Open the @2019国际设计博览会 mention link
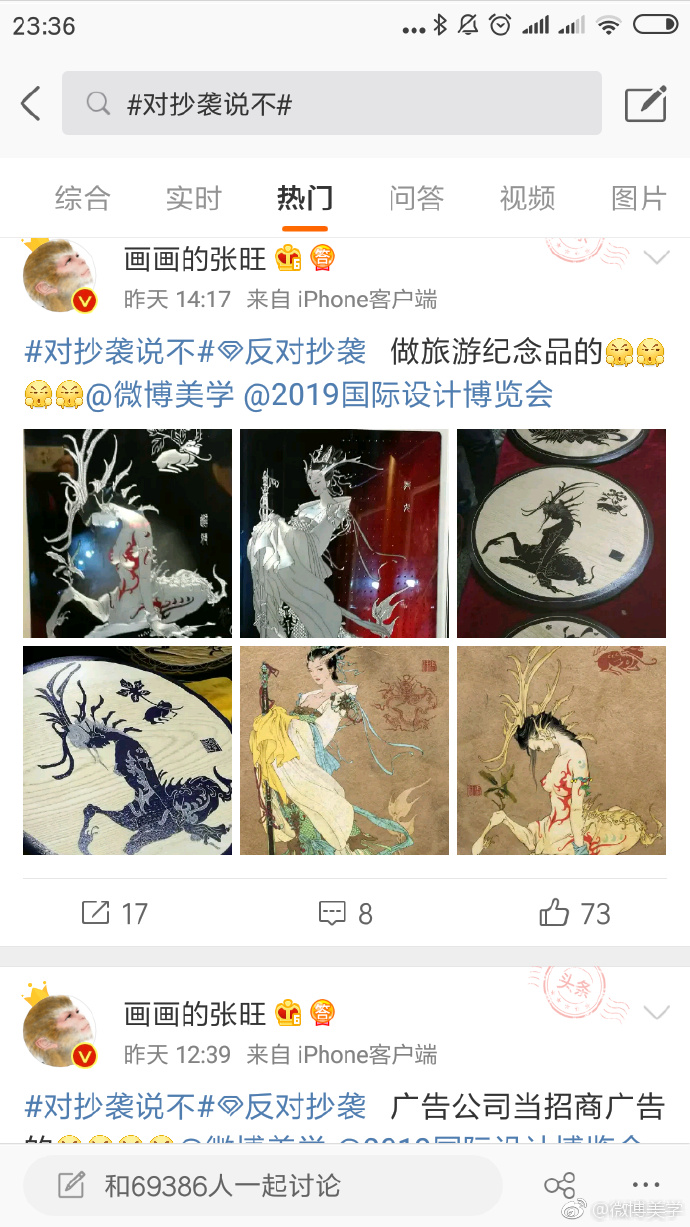Image resolution: width=690 pixels, height=1227 pixels. (398, 395)
